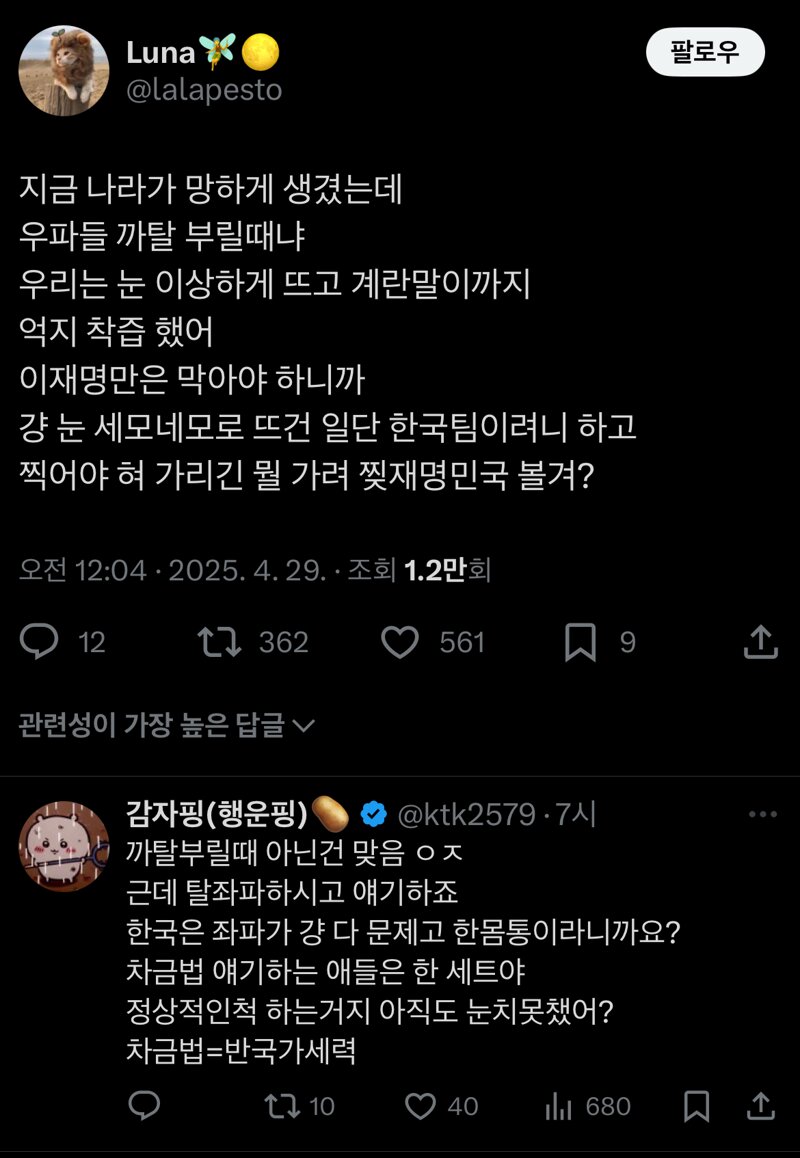The image size is (800, 1158).
Task: Expand the 관련성이 가장 높은 답글 sort dropdown
Action: click(x=166, y=725)
